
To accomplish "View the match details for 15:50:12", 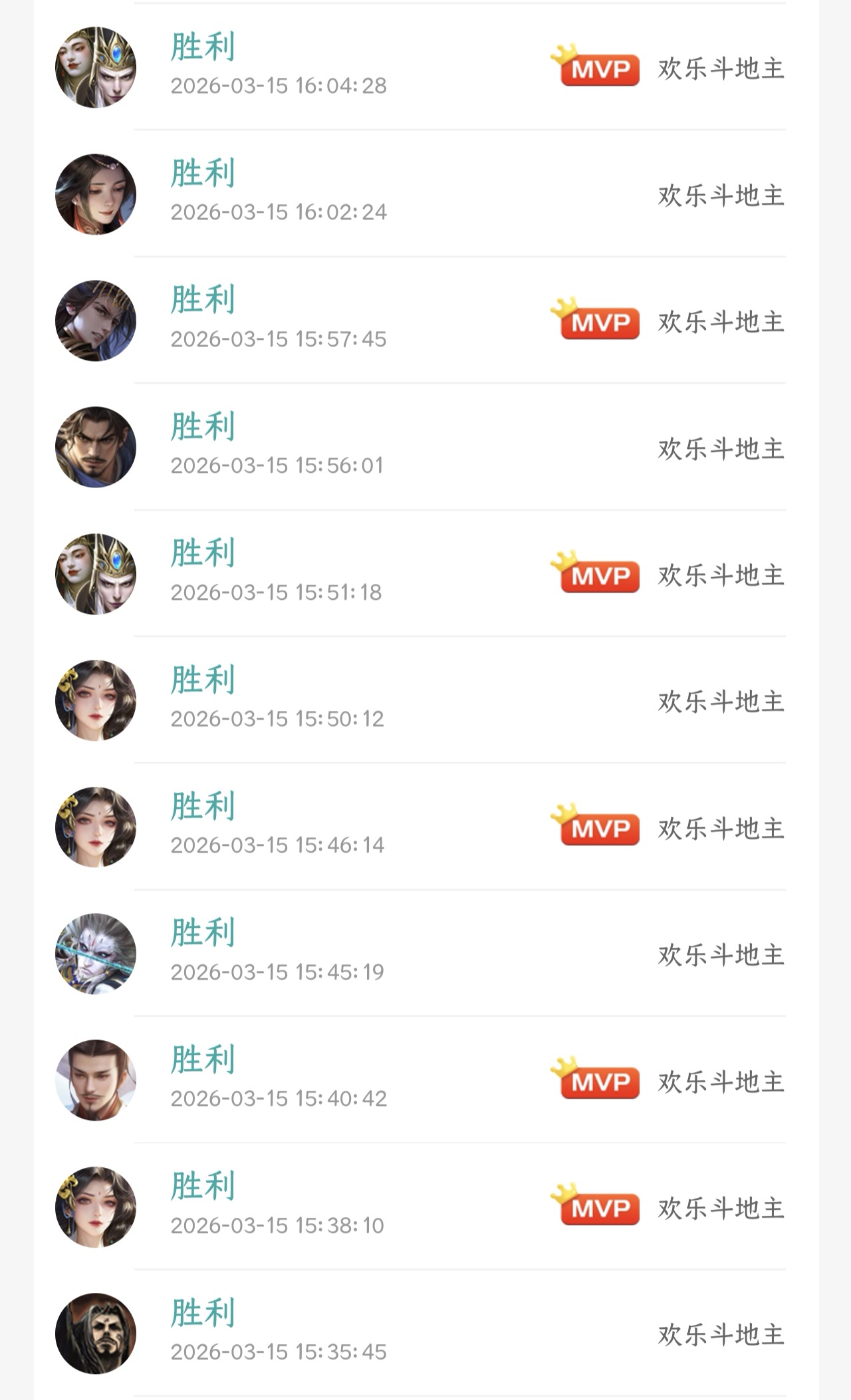I will click(x=425, y=700).
